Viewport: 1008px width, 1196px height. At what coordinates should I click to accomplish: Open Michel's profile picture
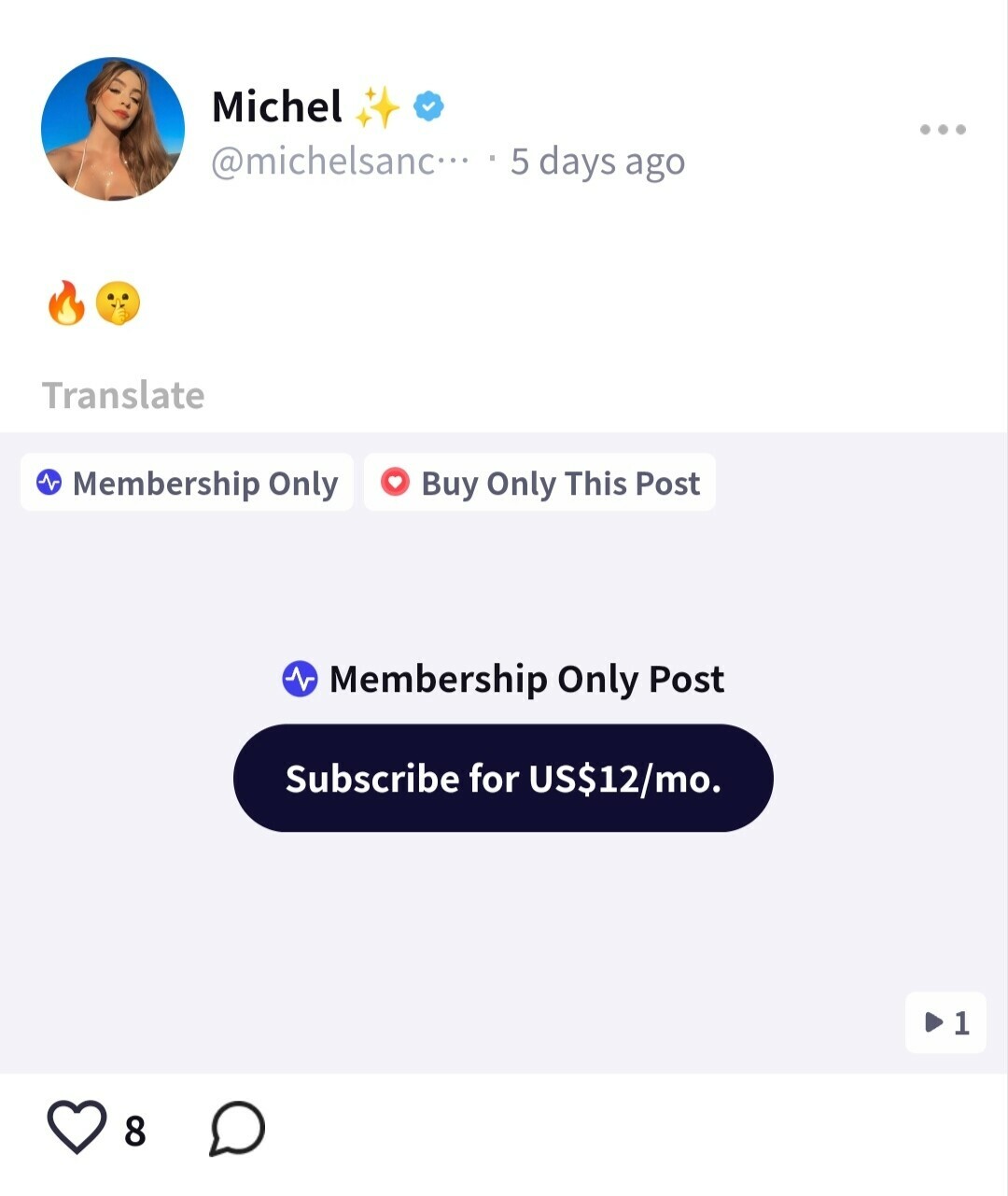click(x=113, y=129)
